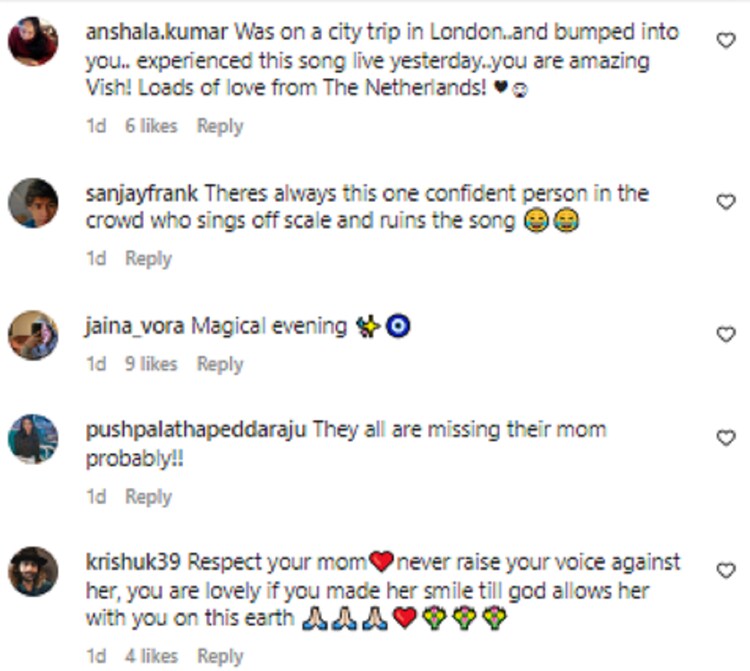Image resolution: width=750 pixels, height=671 pixels.
Task: View krishuk39's profile avatar
Action: [33, 571]
